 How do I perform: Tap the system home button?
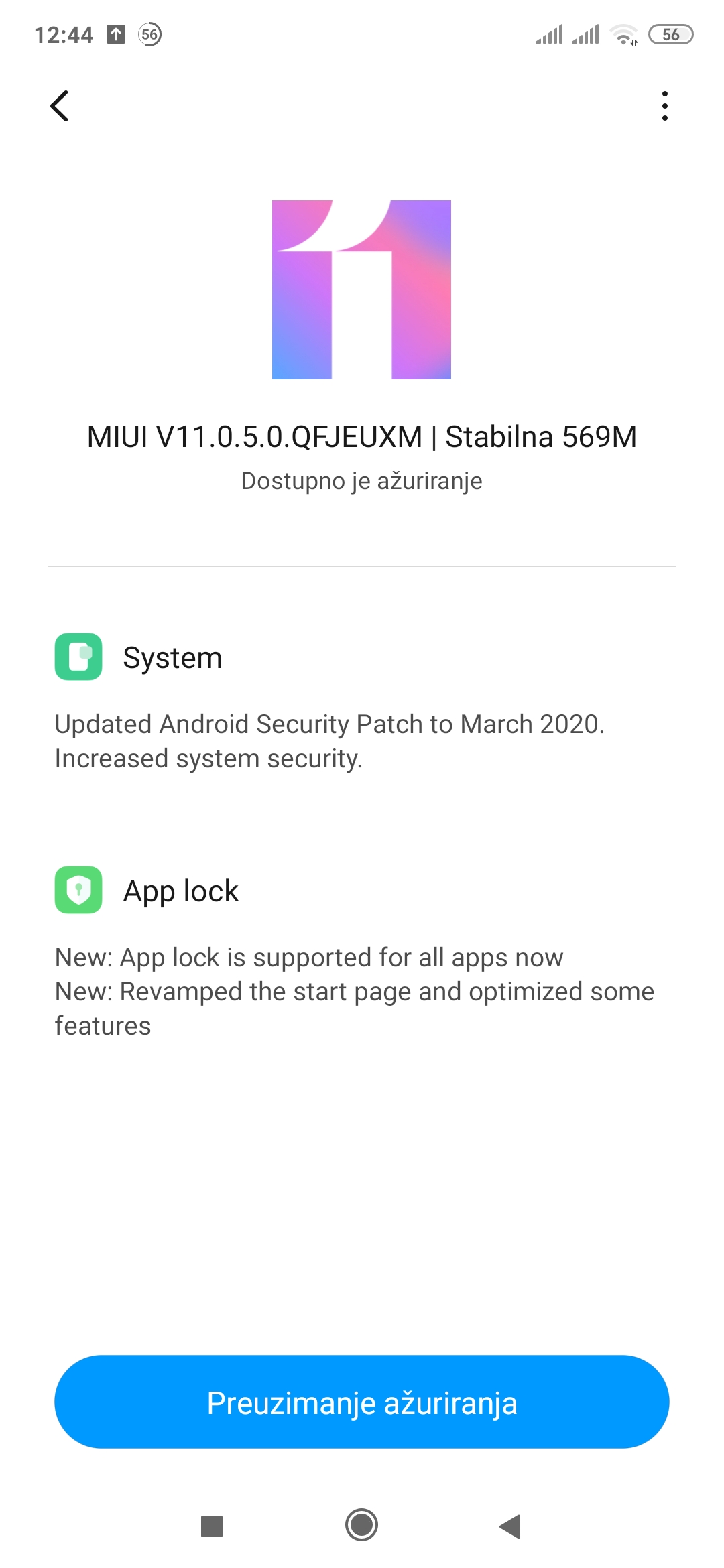click(362, 1526)
